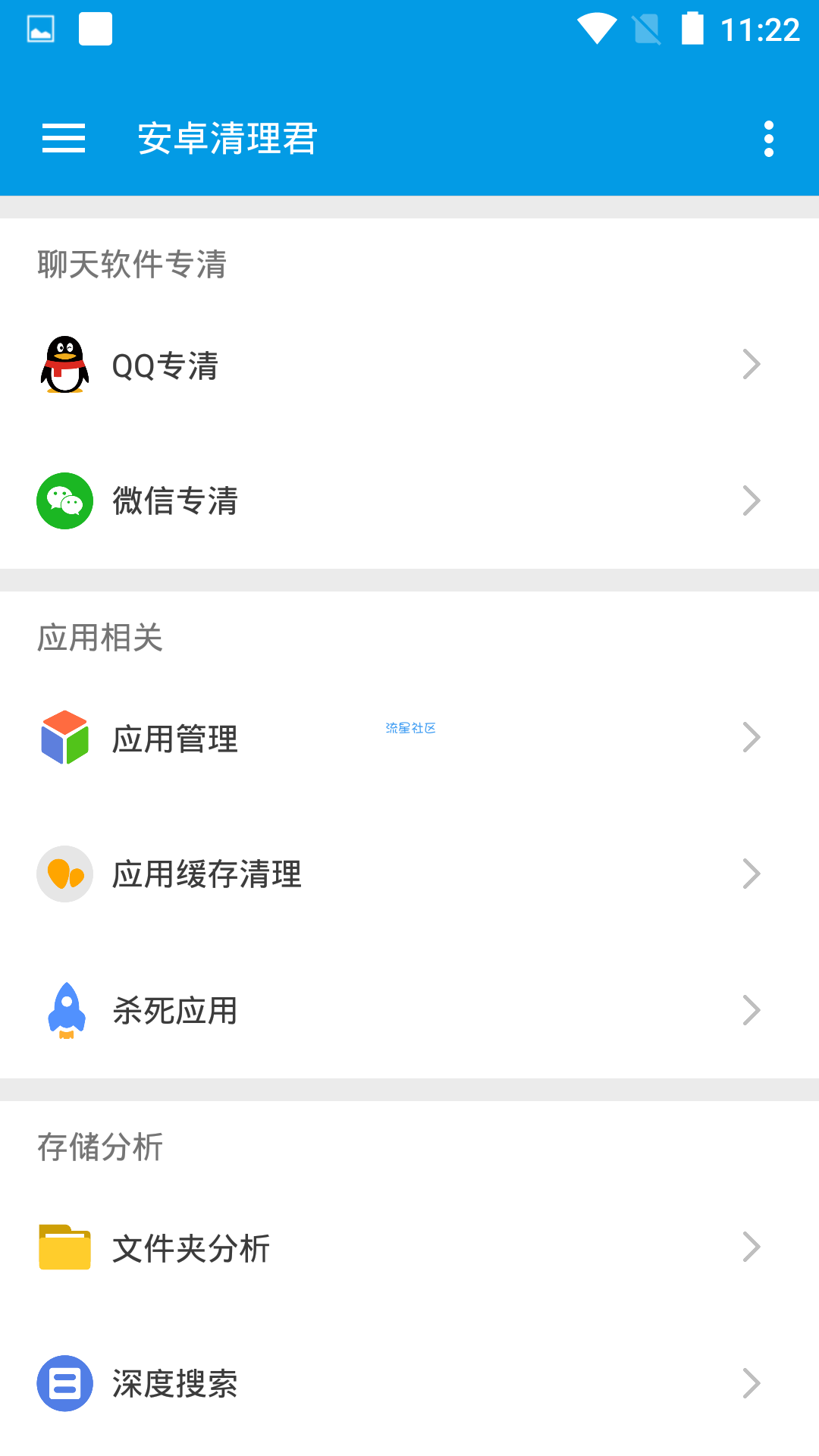Open 文件夹分析
The width and height of the screenshot is (819, 1456).
(x=409, y=1247)
